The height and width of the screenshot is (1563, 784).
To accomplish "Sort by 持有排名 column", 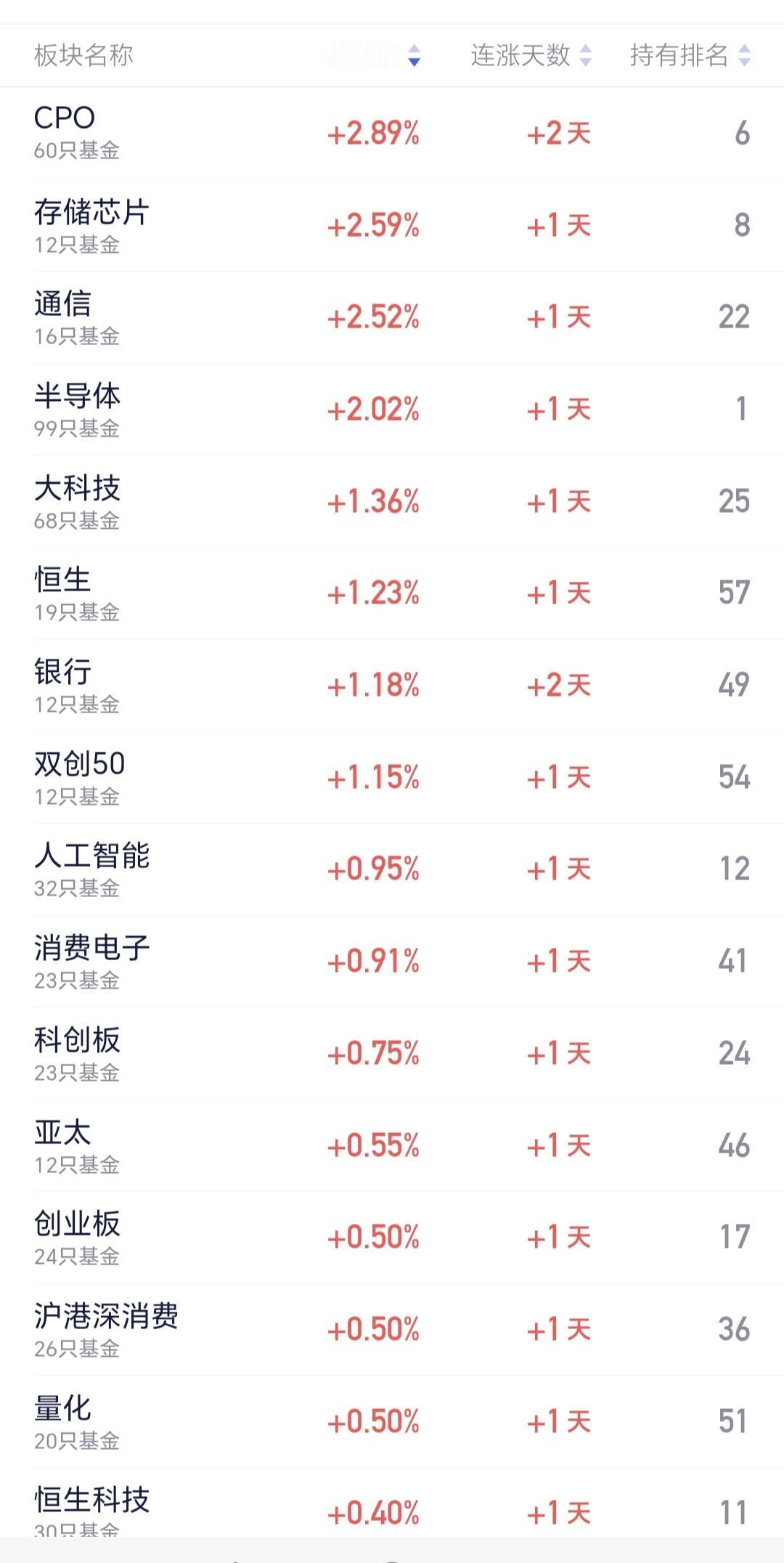I will (x=690, y=55).
